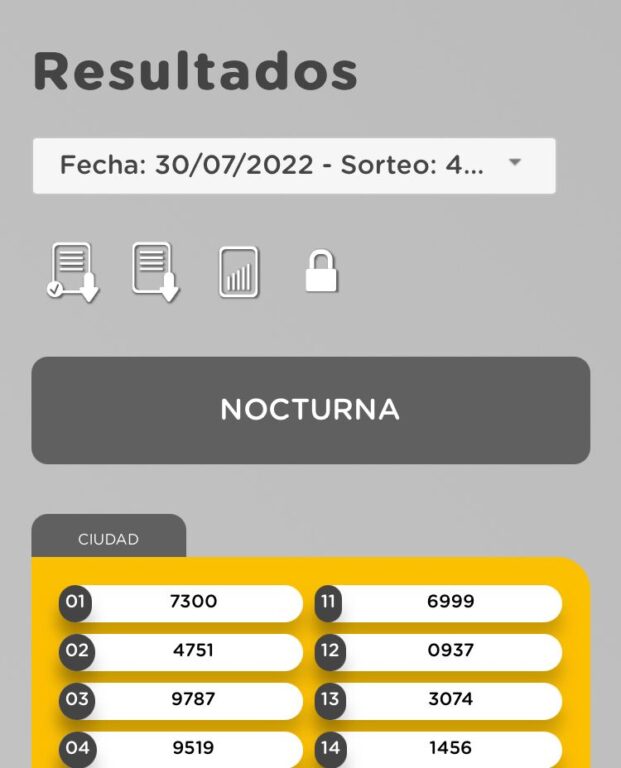621x768 pixels.
Task: Tap the plain document download icon
Action: pos(155,272)
